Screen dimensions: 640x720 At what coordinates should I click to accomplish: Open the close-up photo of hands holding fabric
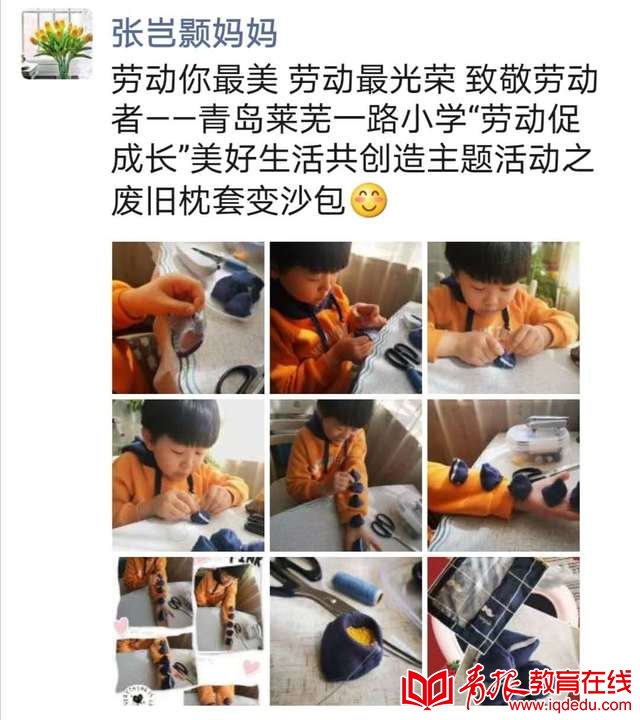188,317
